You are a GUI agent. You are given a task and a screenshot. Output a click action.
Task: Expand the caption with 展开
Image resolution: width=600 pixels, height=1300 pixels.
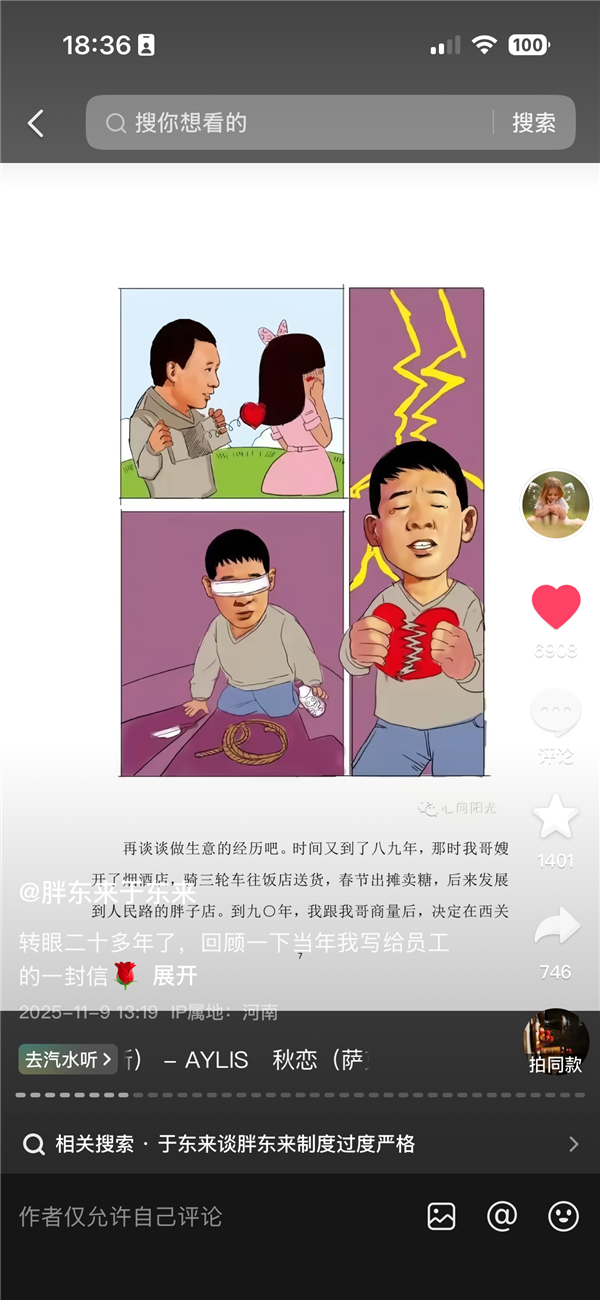coord(175,975)
